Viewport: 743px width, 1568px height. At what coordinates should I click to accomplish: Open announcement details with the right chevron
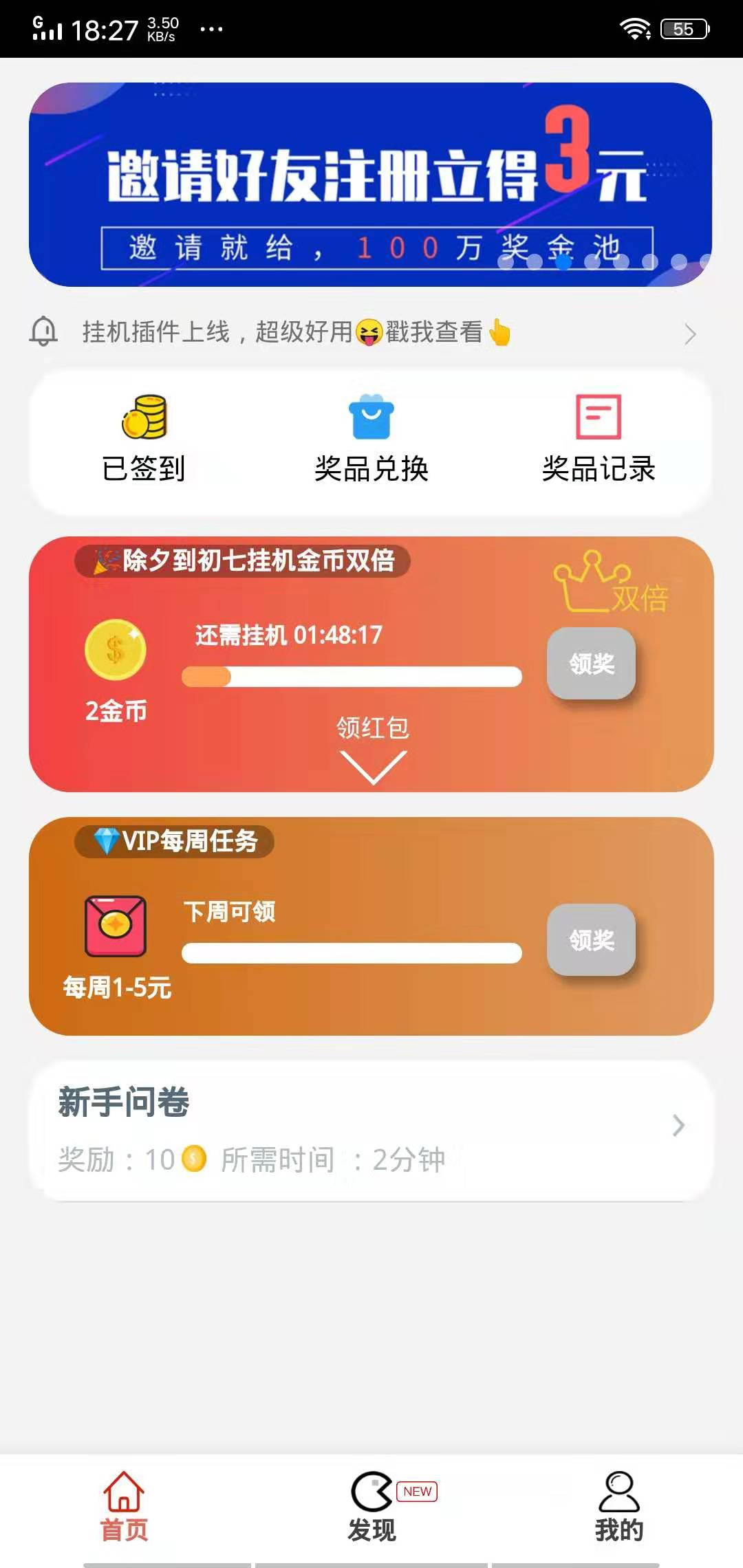tap(690, 334)
